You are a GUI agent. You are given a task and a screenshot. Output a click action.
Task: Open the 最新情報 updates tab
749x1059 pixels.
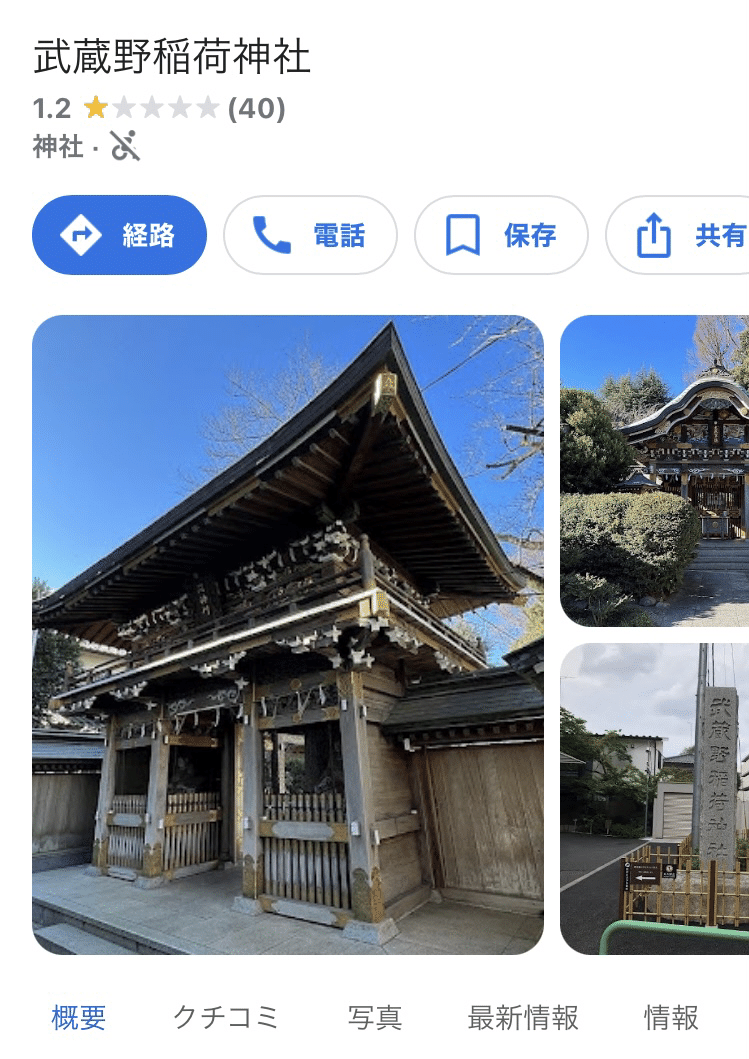coord(523,1018)
